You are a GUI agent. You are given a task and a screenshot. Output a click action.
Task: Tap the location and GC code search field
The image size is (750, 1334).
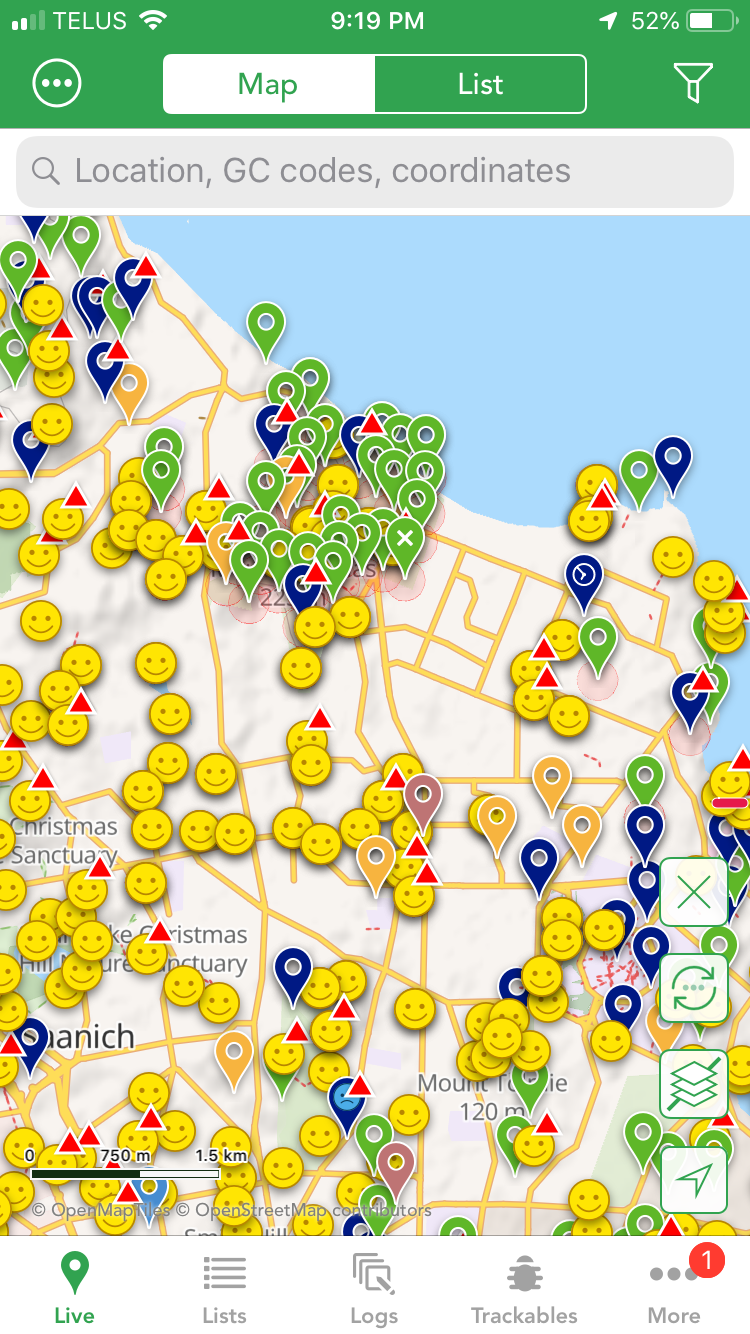[375, 171]
